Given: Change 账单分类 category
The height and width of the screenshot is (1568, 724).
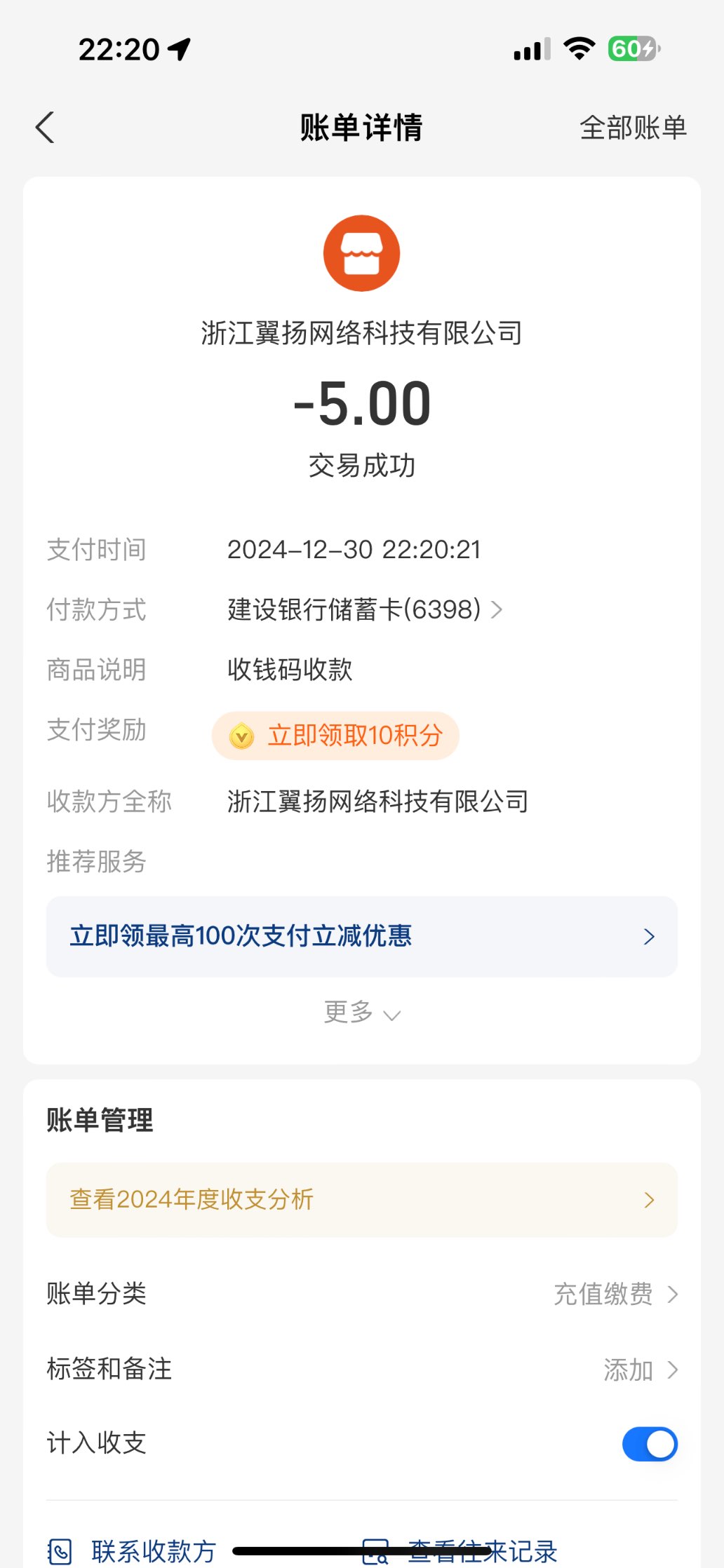Looking at the screenshot, I should [x=615, y=1294].
